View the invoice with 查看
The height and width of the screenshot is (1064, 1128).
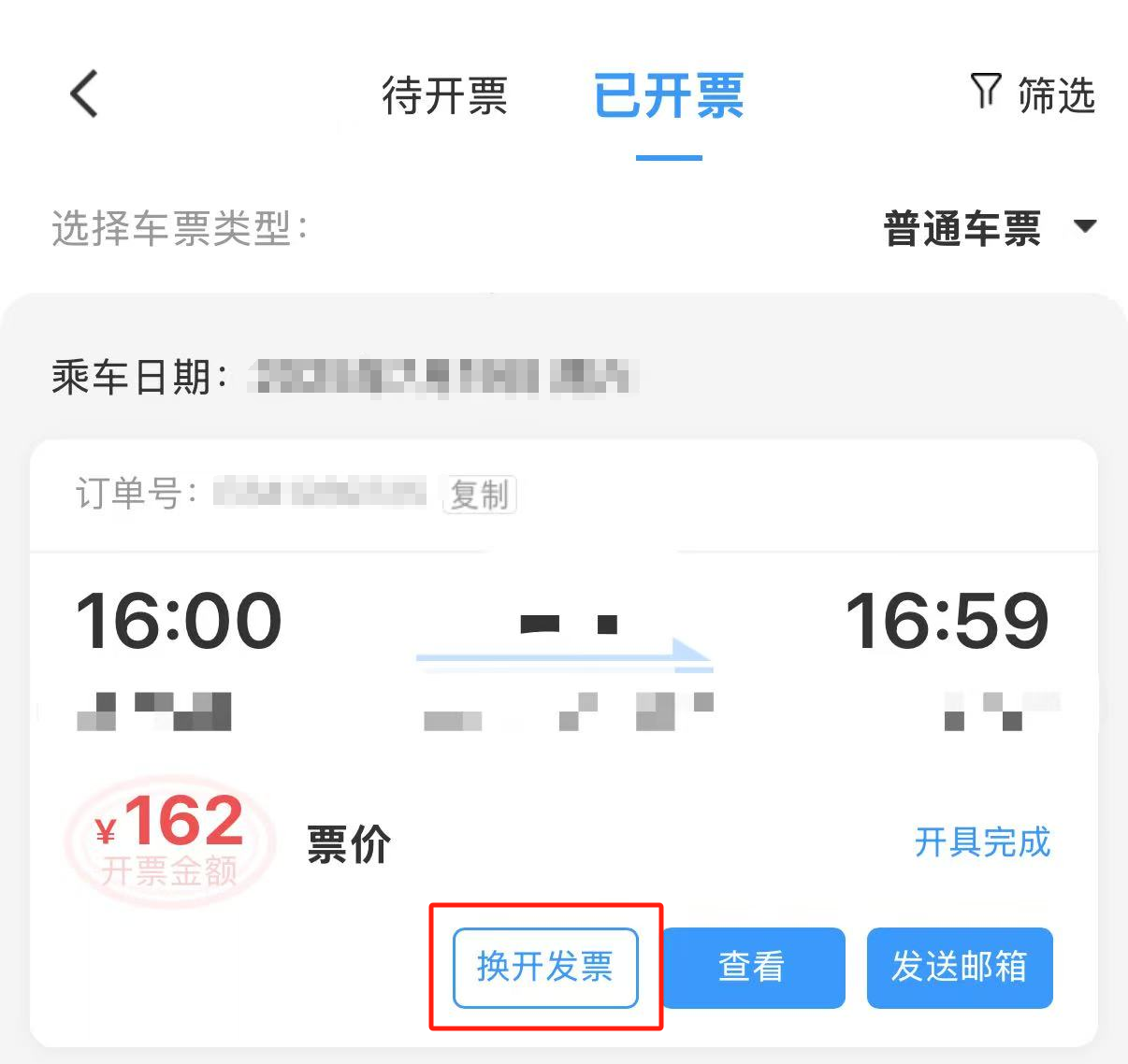(x=753, y=967)
